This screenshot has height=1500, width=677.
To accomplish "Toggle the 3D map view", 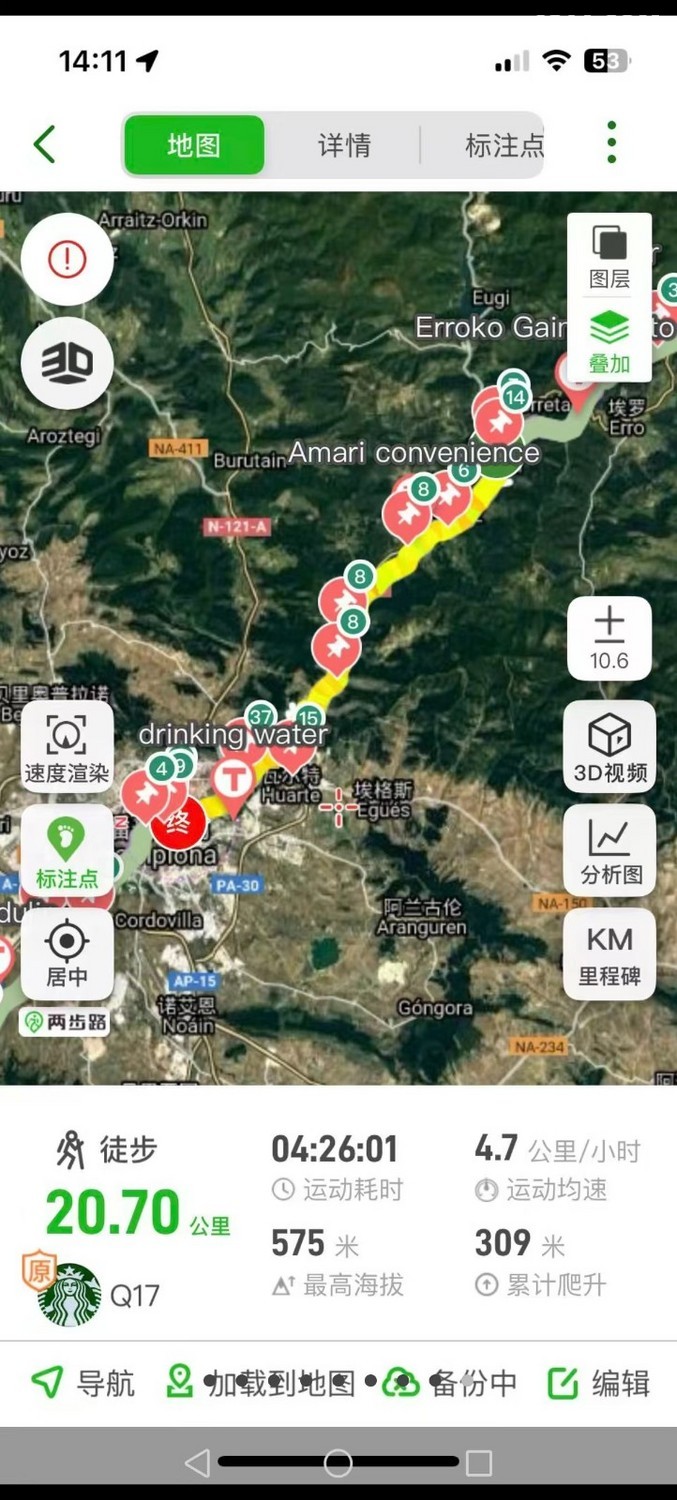I will coord(67,363).
